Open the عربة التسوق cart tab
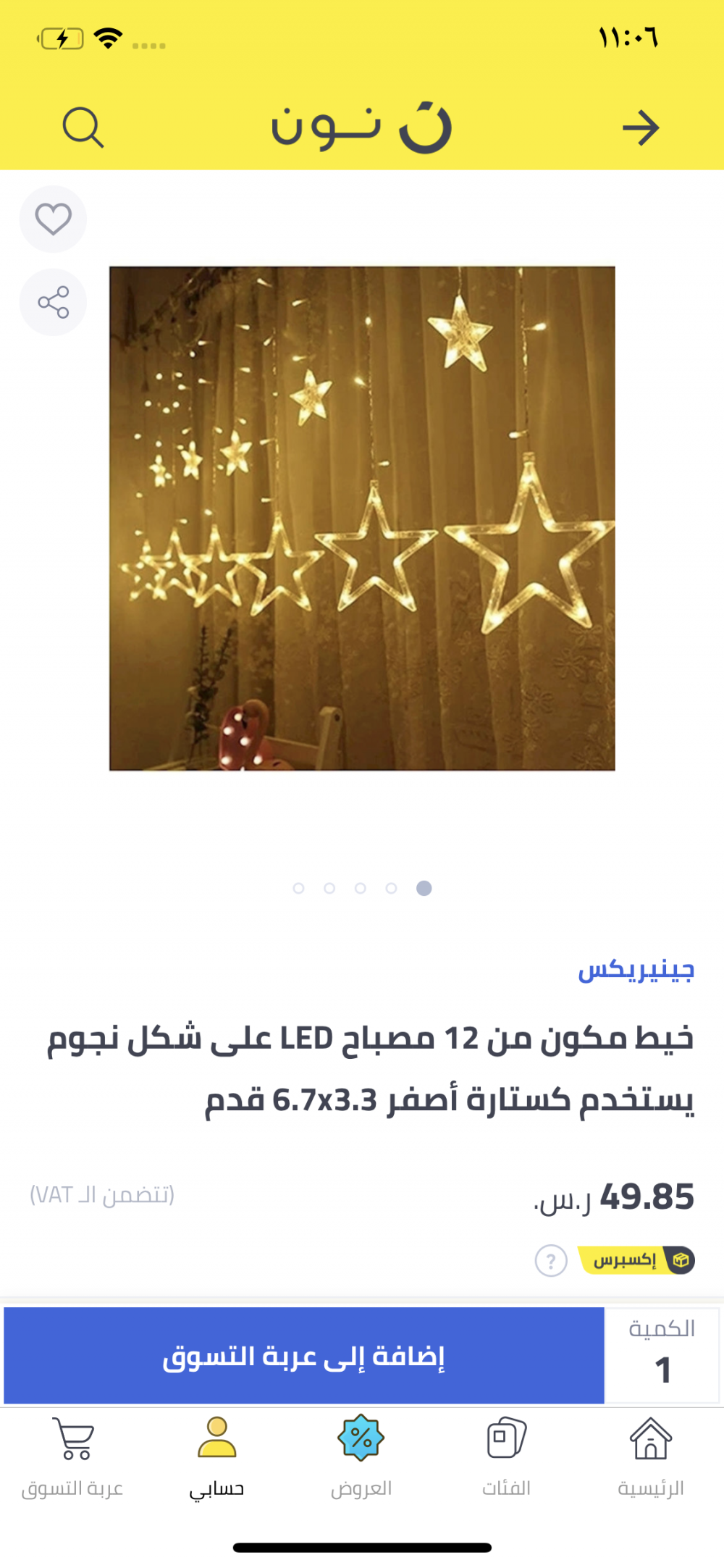724x1568 pixels. pos(72,1456)
